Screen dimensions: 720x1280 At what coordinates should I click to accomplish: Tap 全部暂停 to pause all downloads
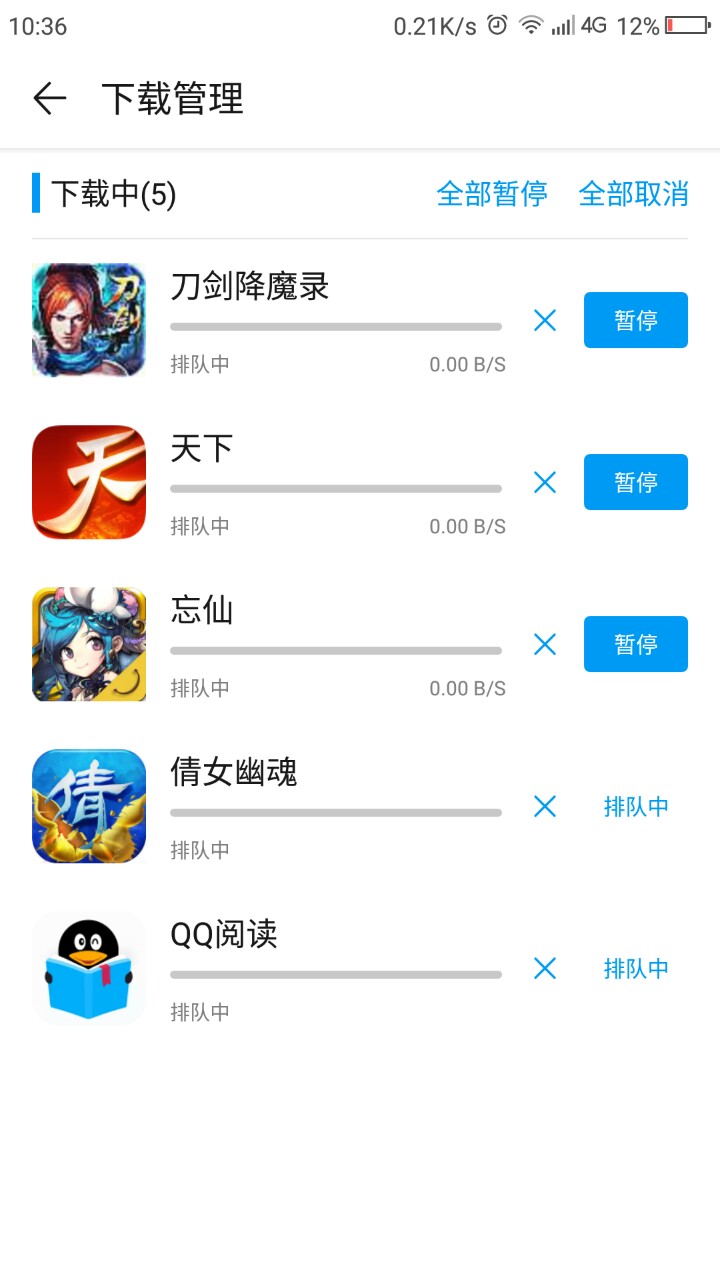point(492,194)
